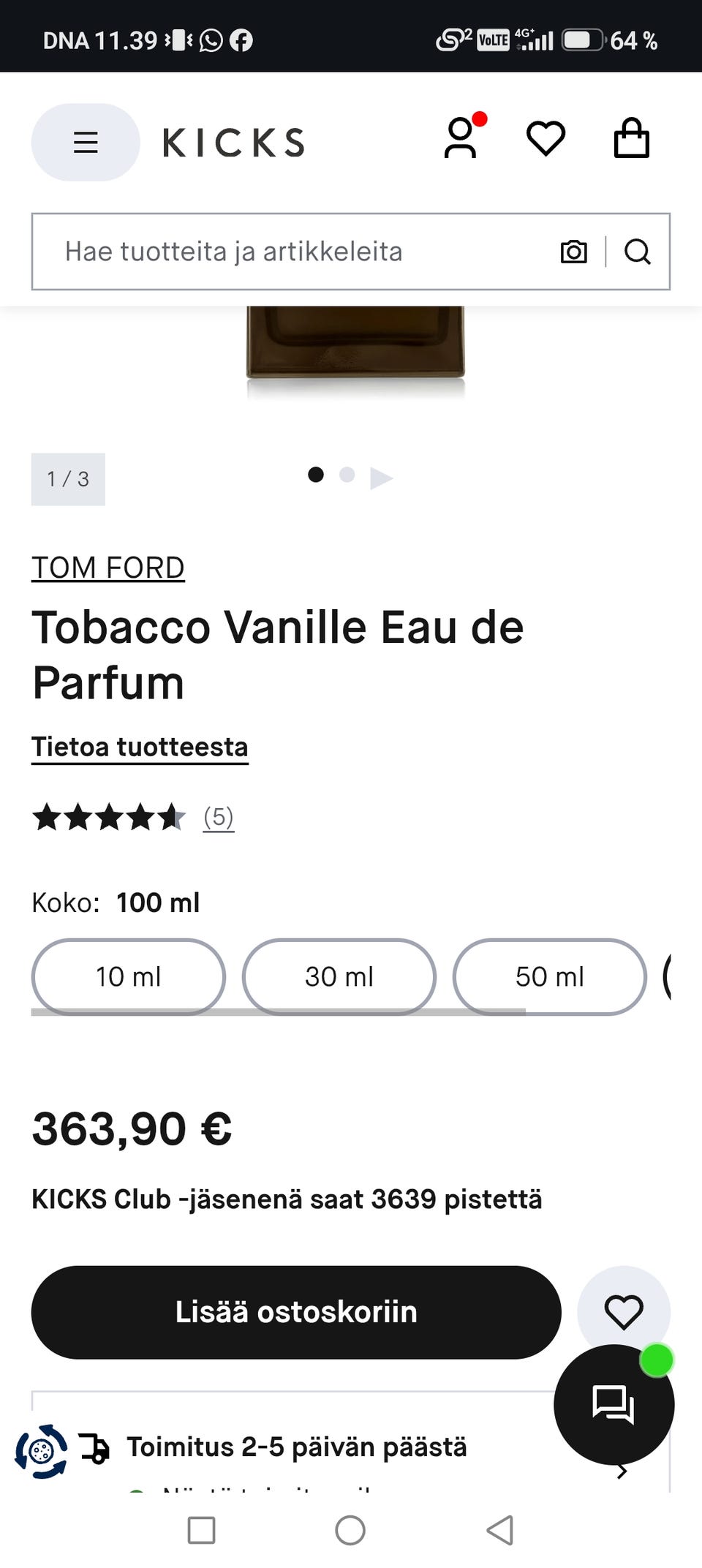Tap Lisää ostoskoriin button
Screen dimensions: 702x1568
point(296,1312)
